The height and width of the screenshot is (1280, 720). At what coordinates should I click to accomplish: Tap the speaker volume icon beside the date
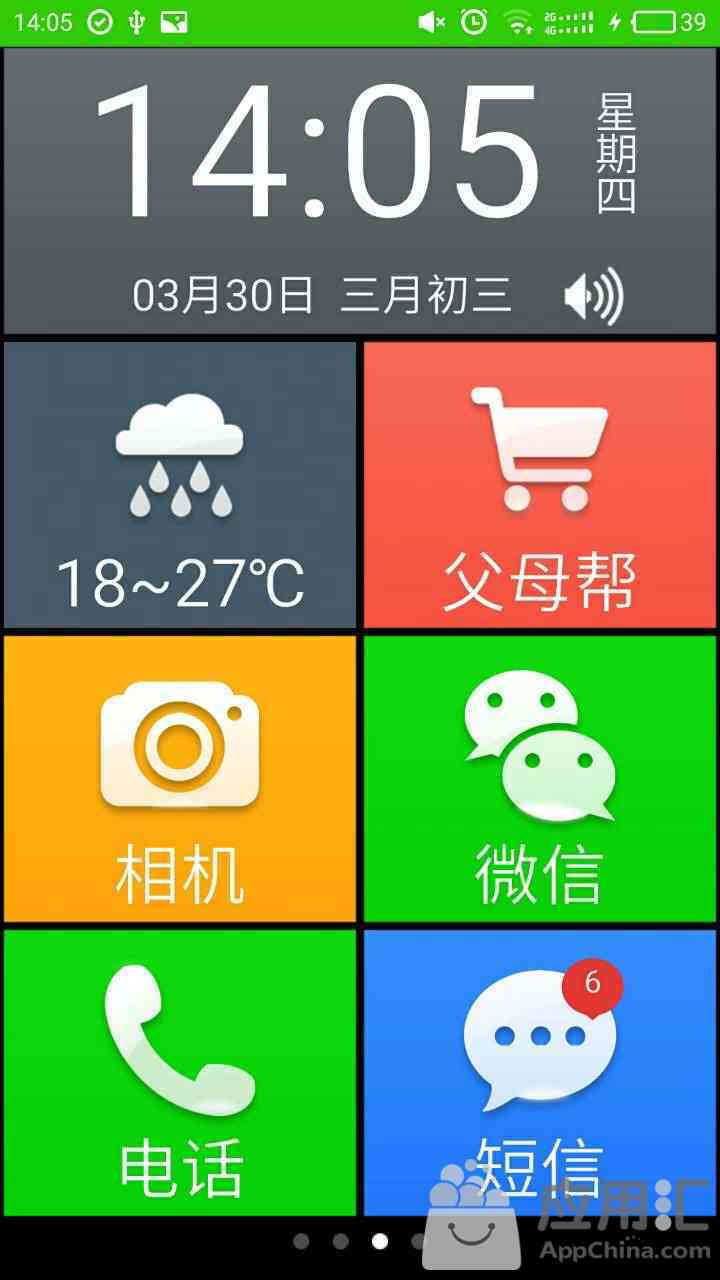pos(594,296)
